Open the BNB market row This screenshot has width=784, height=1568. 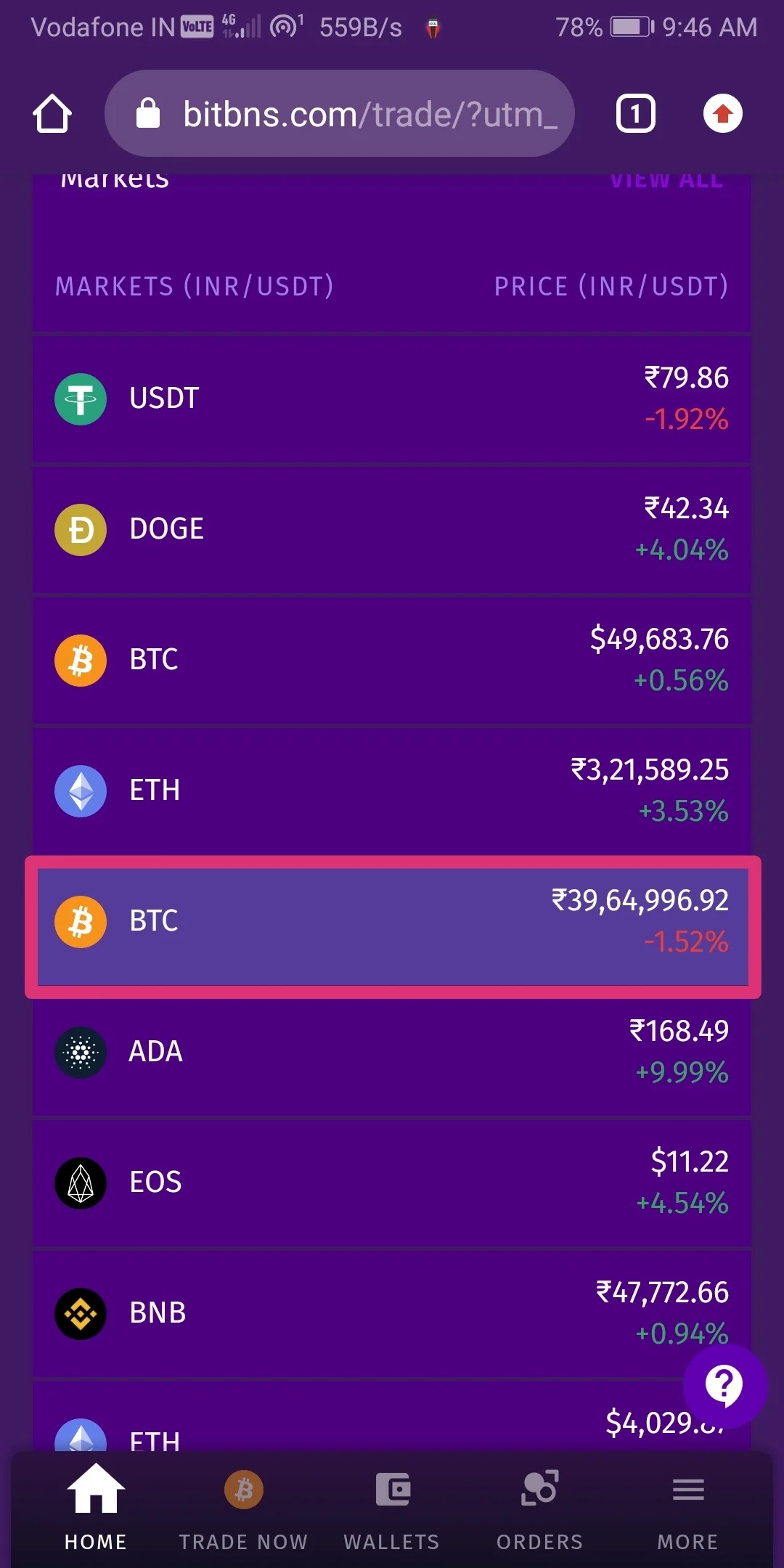392,1313
